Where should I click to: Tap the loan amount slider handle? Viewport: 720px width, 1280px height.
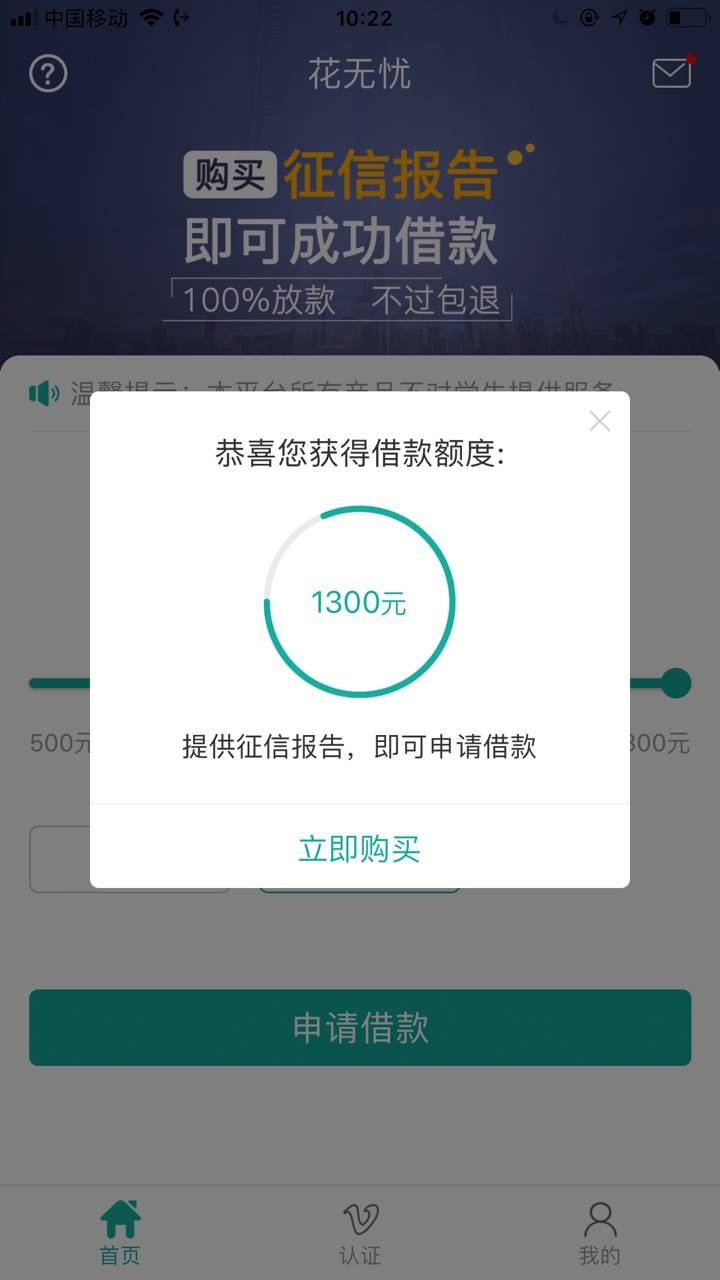click(676, 683)
